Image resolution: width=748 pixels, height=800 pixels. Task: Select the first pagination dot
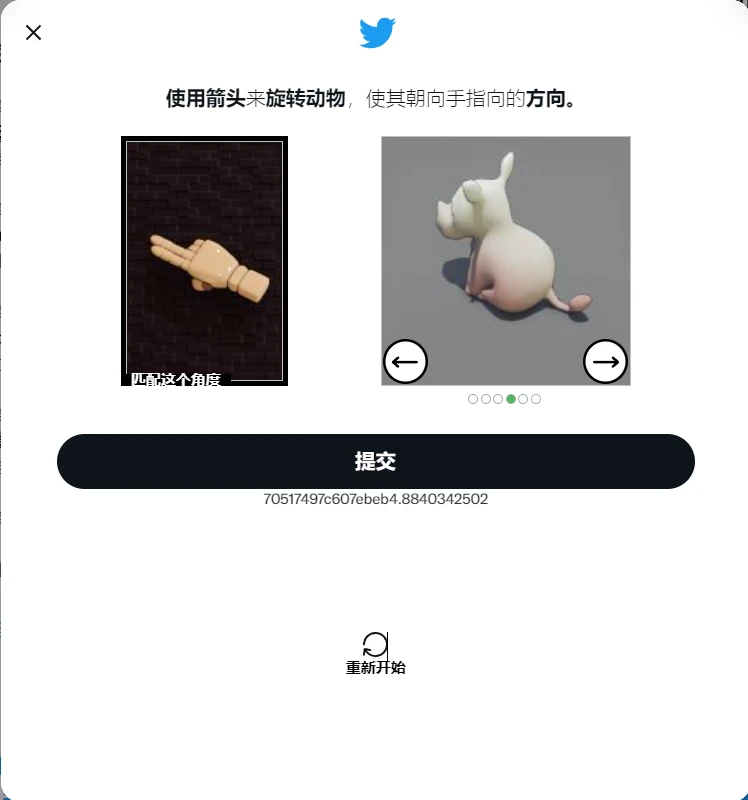pos(472,398)
